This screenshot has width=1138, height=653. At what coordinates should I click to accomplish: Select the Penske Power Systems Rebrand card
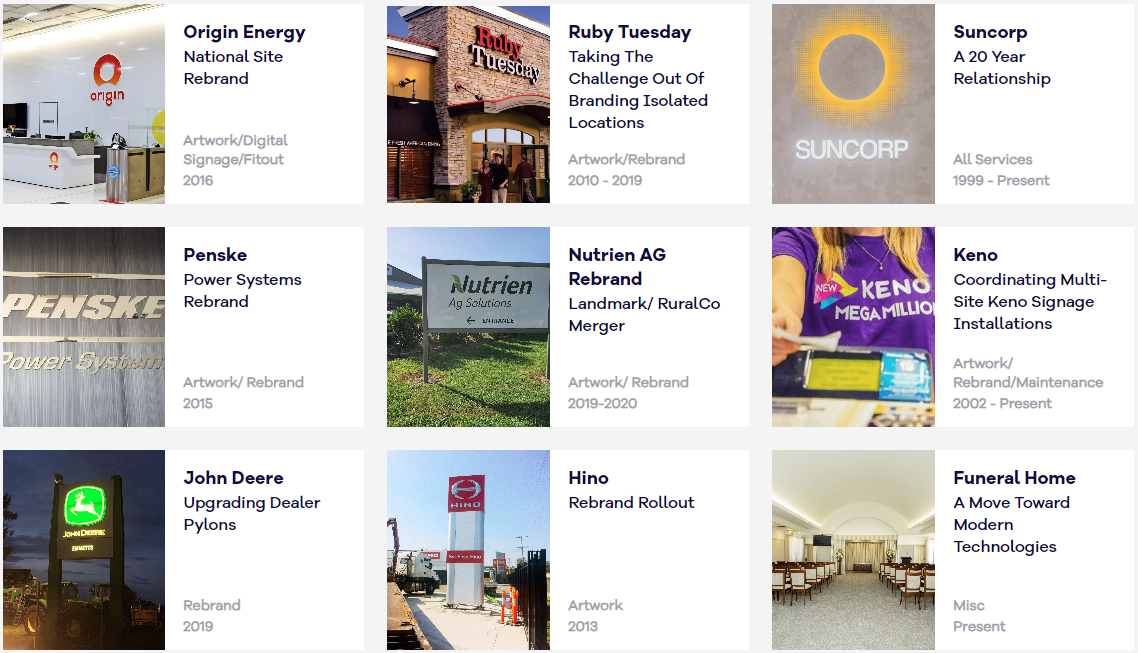tap(215, 255)
